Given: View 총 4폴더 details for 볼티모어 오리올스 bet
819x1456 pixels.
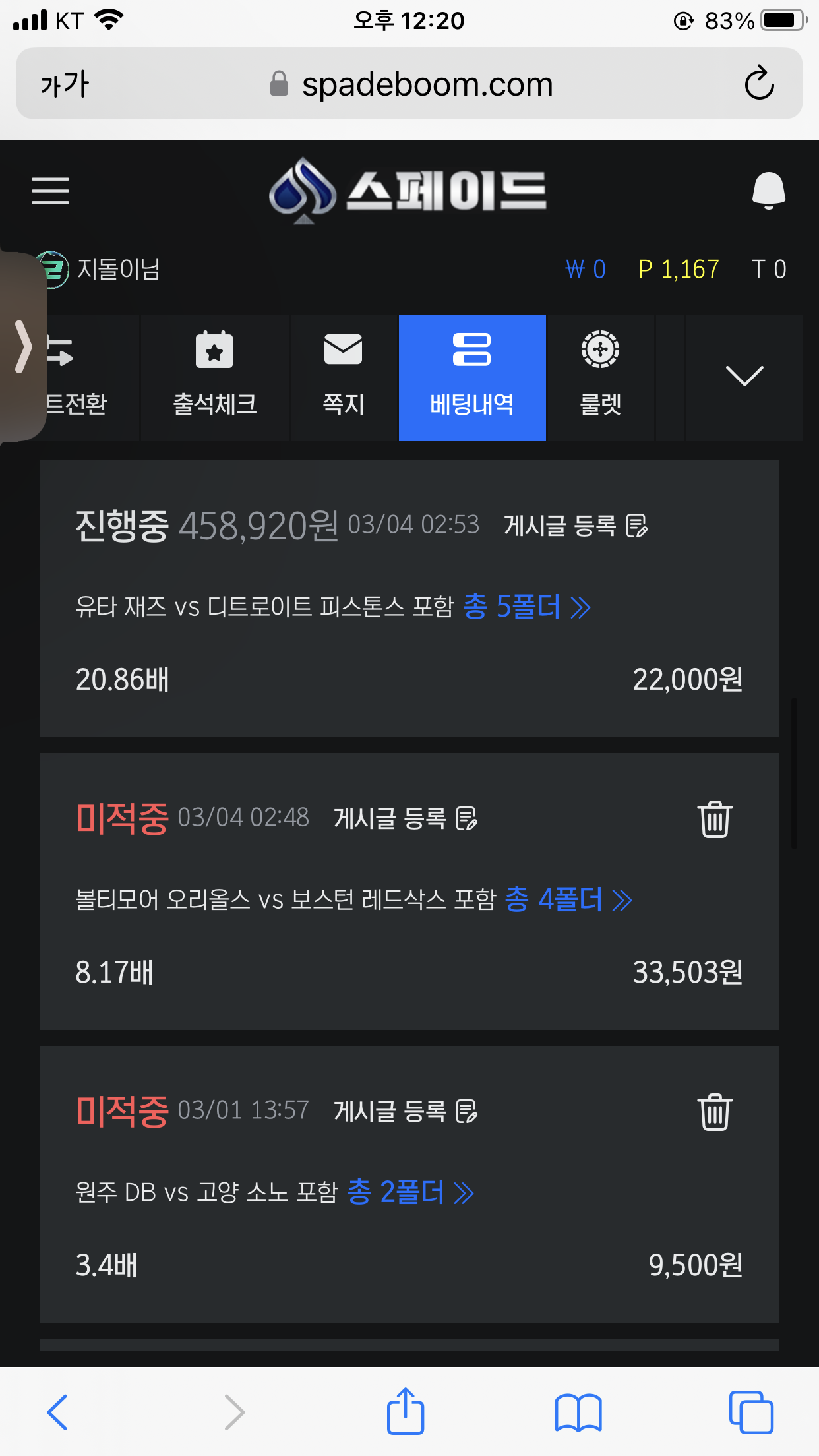Looking at the screenshot, I should [567, 899].
